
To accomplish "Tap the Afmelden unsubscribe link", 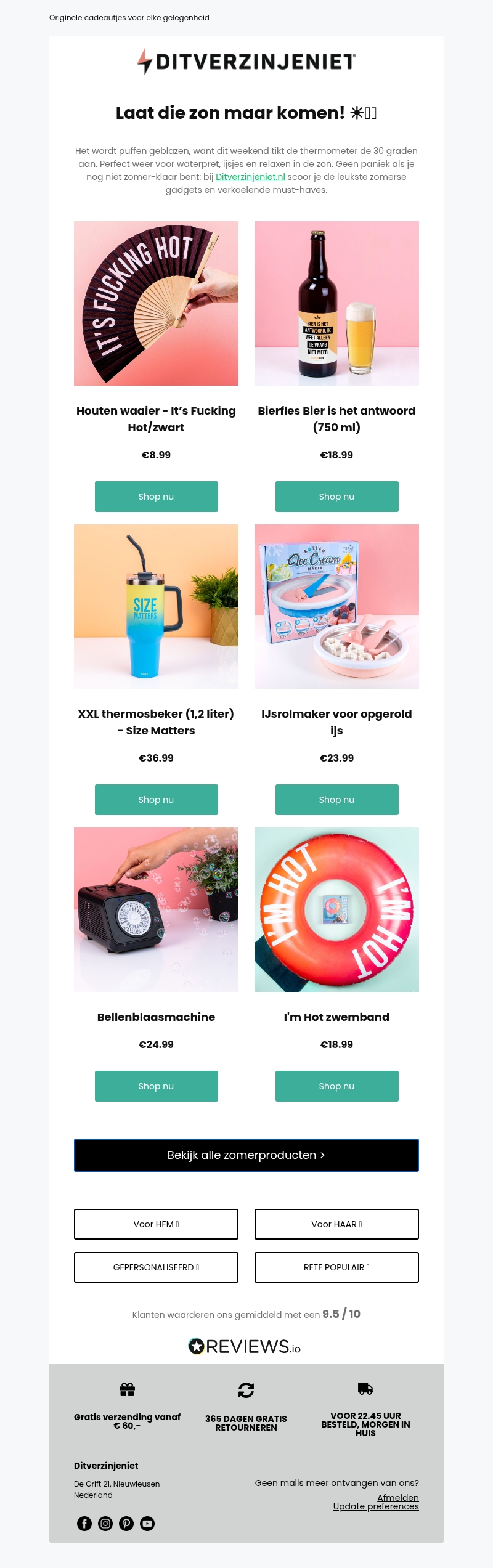I will click(397, 1497).
